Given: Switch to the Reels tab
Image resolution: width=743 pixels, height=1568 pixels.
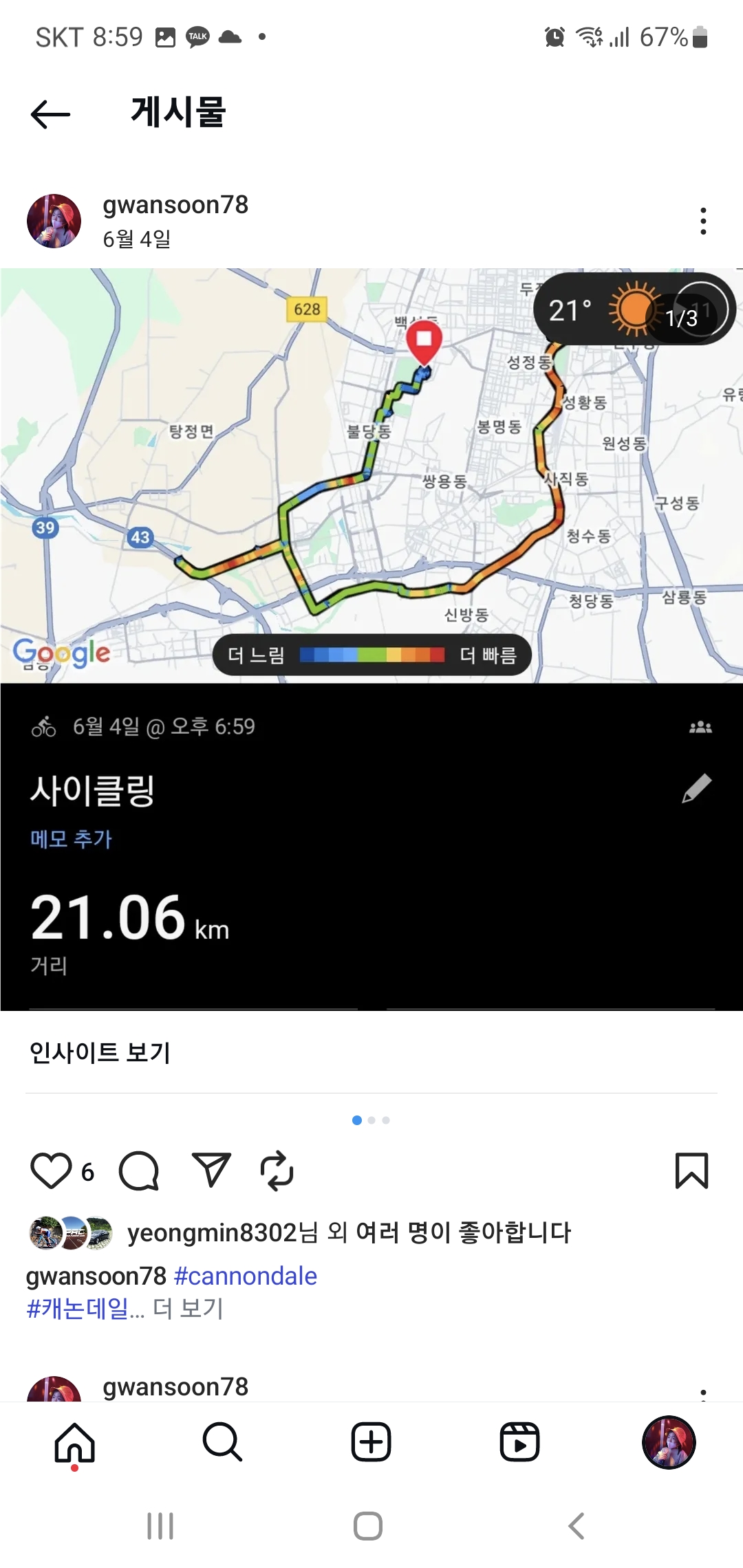Looking at the screenshot, I should (519, 1442).
